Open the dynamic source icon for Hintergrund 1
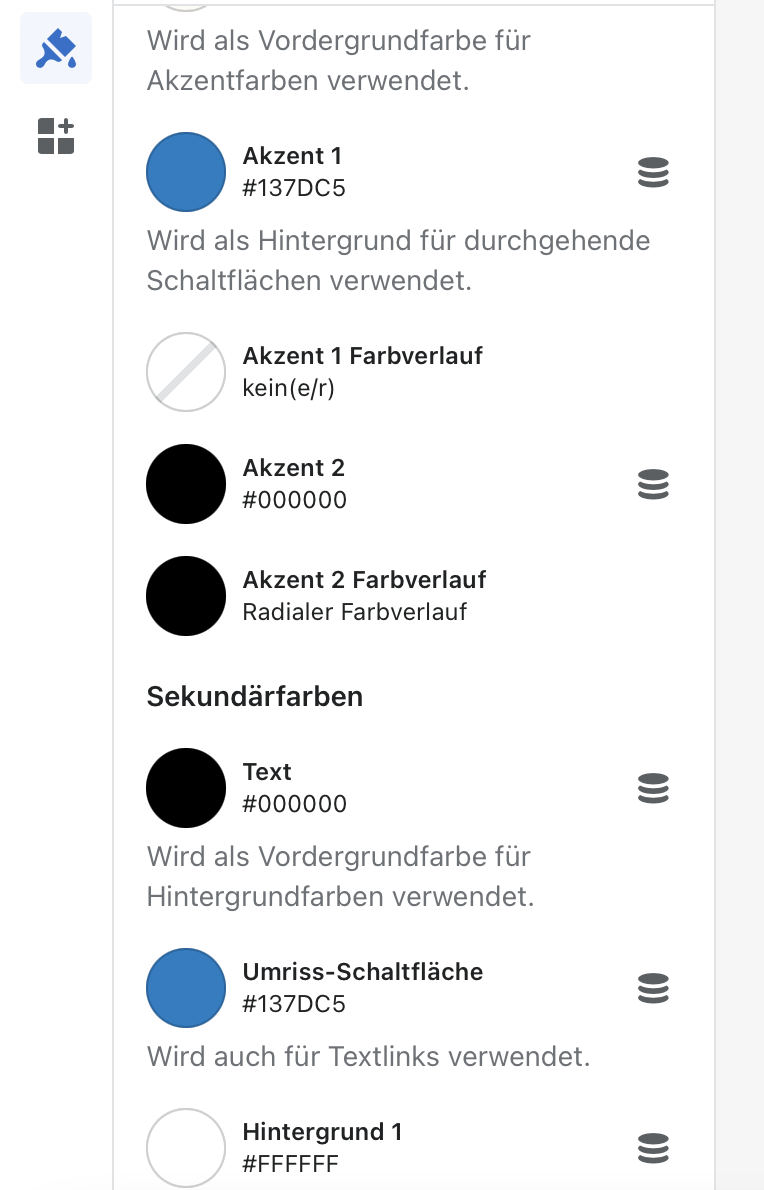Screen dimensions: 764x1190 tap(653, 1148)
